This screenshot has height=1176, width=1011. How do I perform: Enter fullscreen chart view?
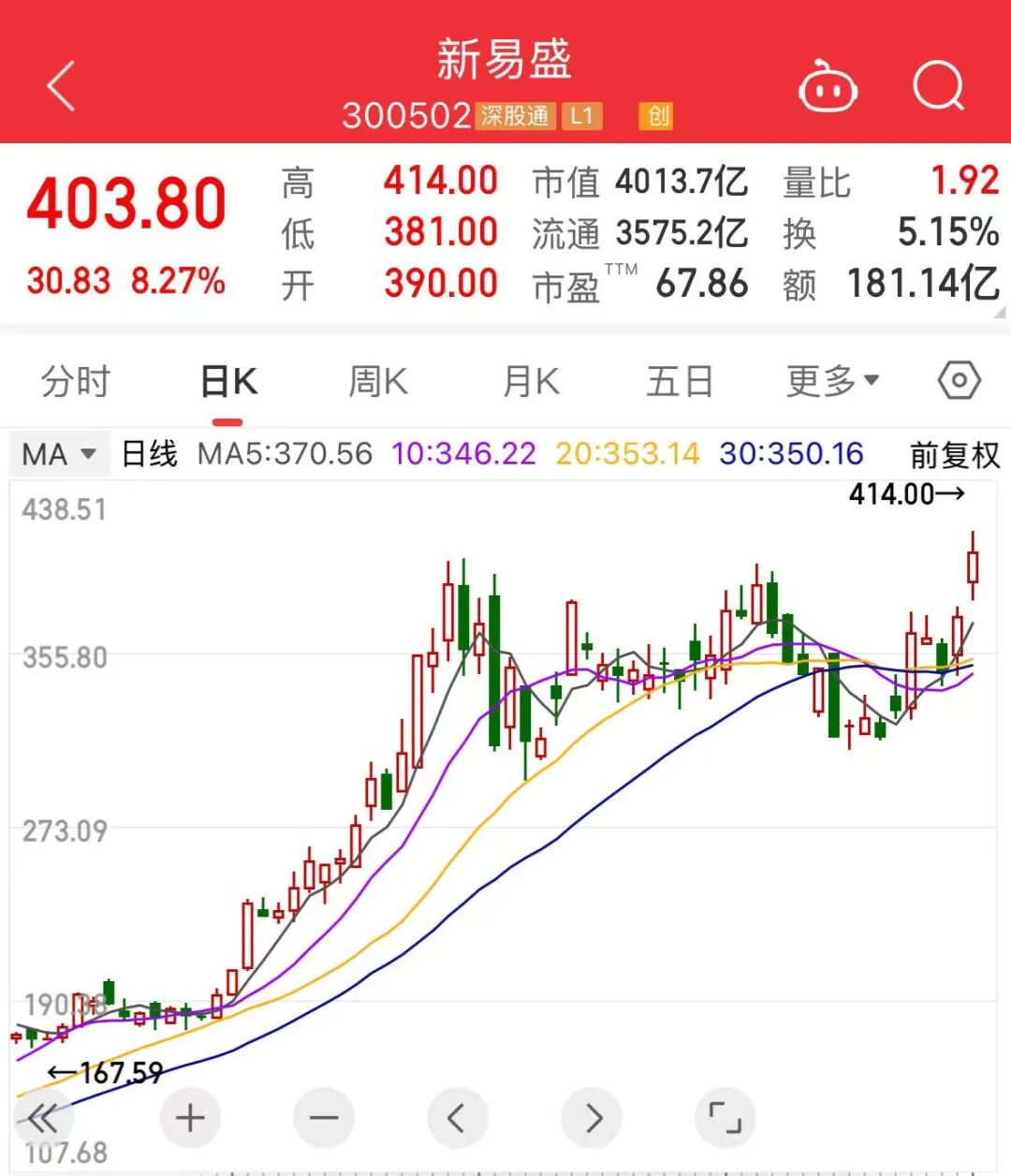coord(725,1118)
